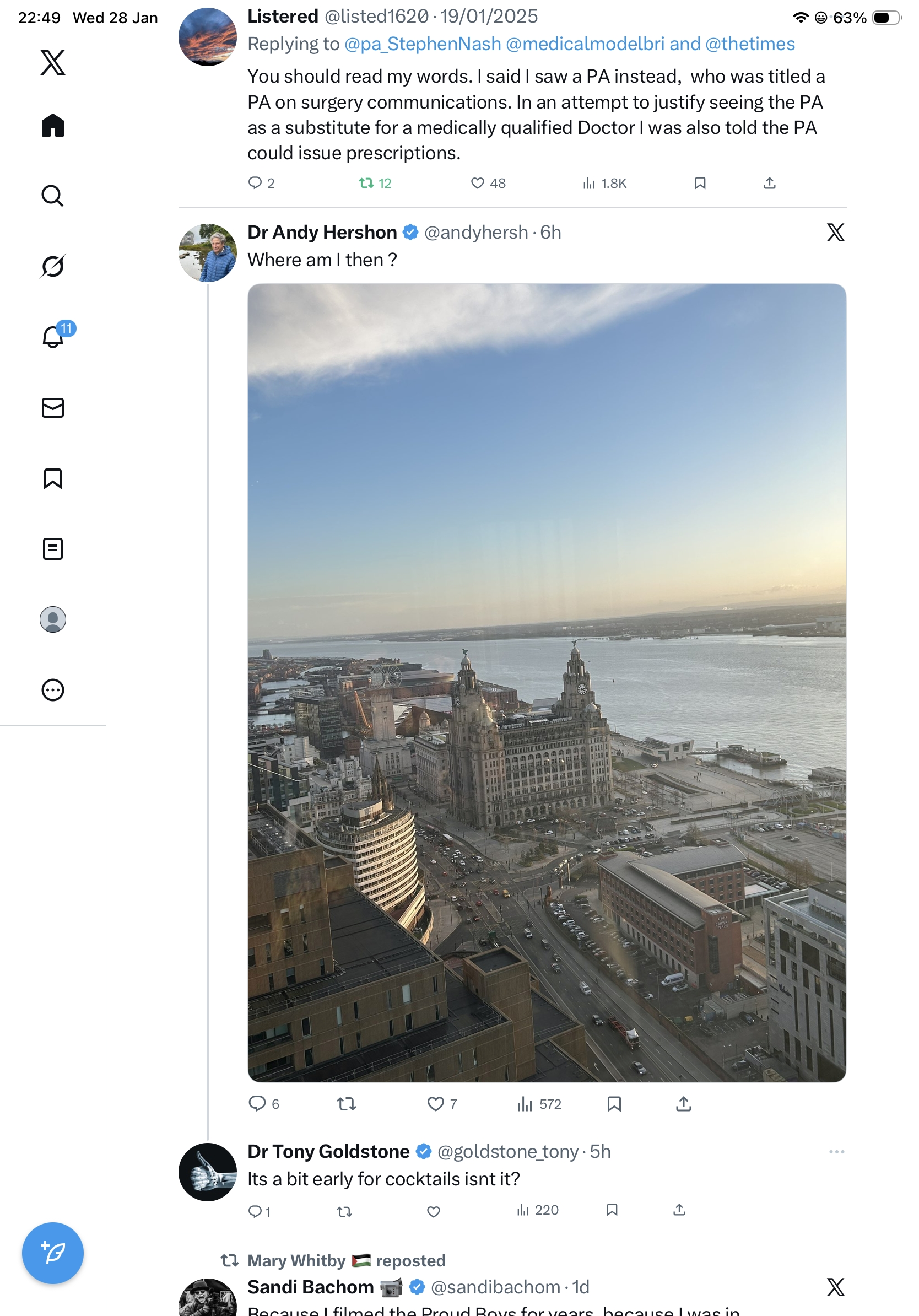Image resolution: width=919 pixels, height=1316 pixels.
Task: Go to the Home feed tab
Action: [x=53, y=125]
